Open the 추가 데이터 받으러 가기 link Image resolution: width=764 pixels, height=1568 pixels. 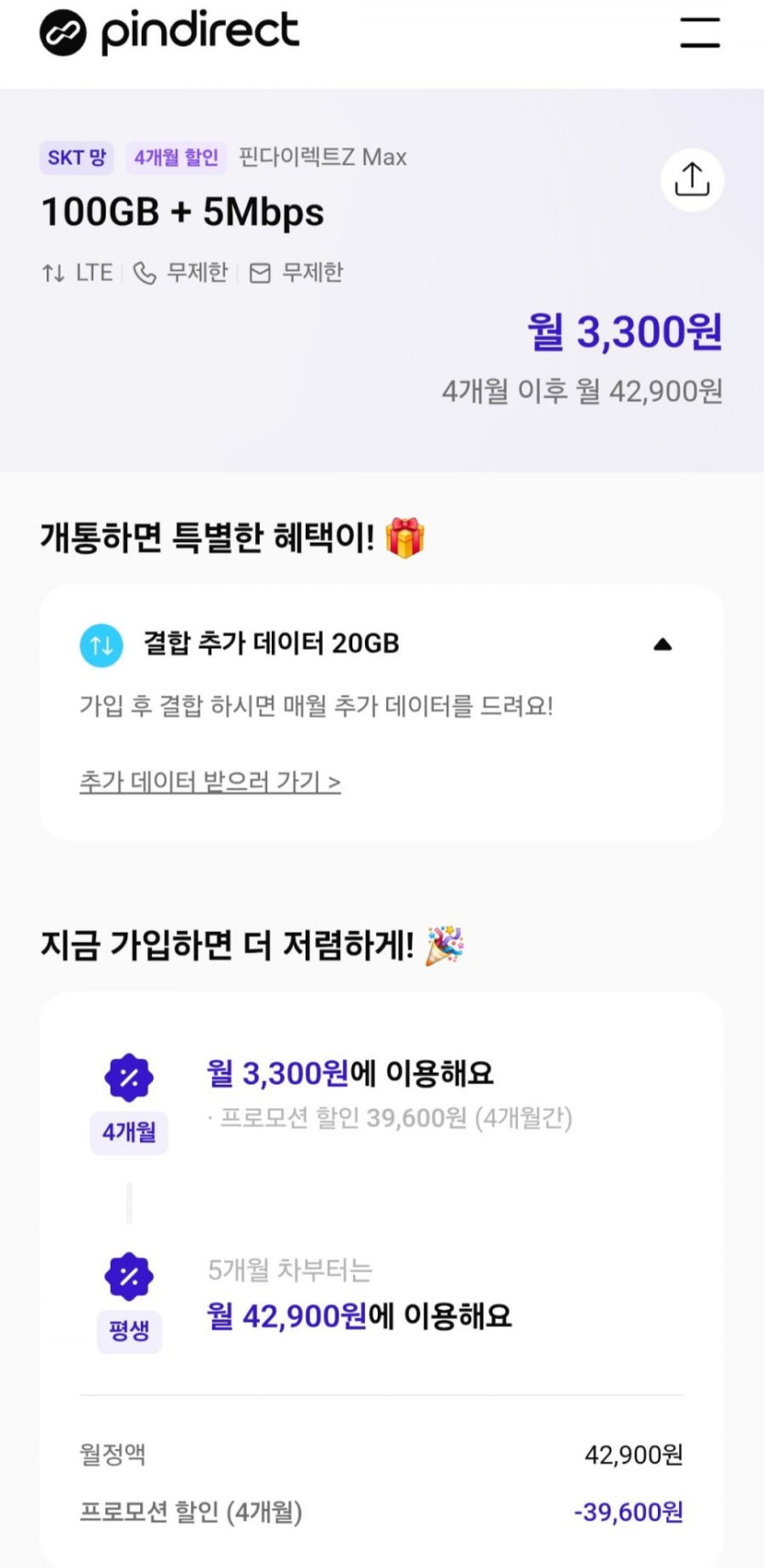[210, 782]
